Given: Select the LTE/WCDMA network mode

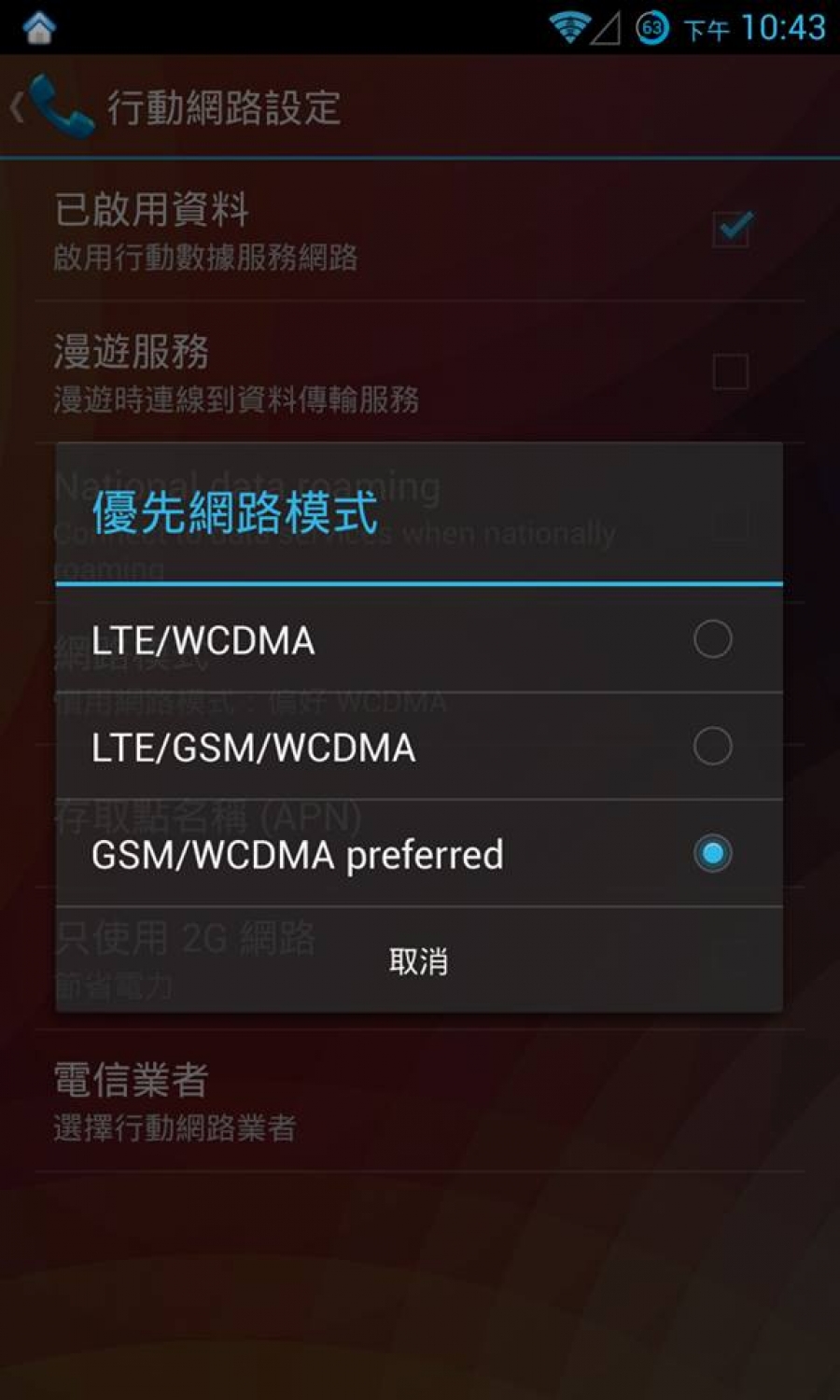Looking at the screenshot, I should tap(419, 640).
